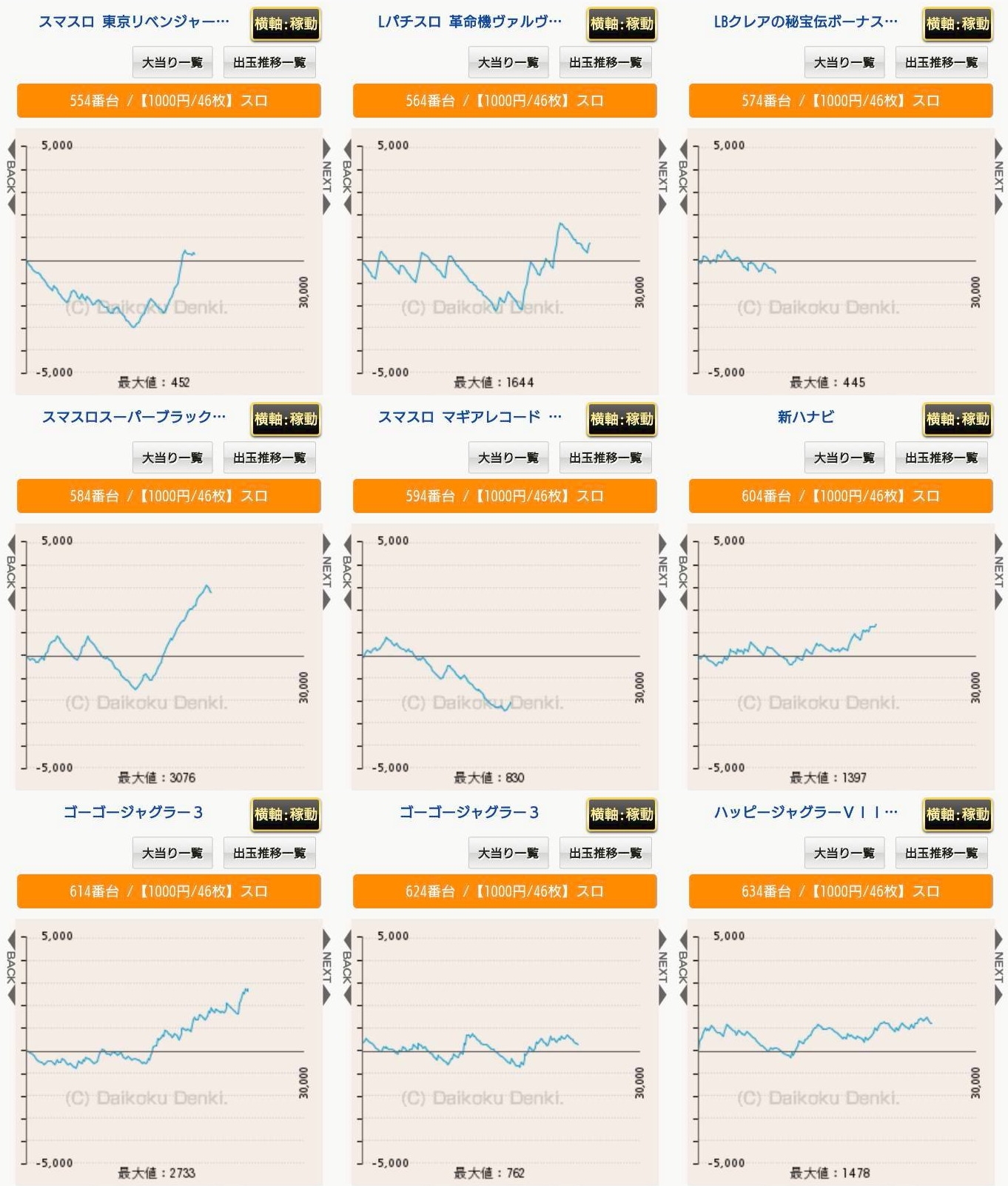Toggle 横軸:稼動 for machine 634
The image size is (1008, 1186).
[x=958, y=814]
